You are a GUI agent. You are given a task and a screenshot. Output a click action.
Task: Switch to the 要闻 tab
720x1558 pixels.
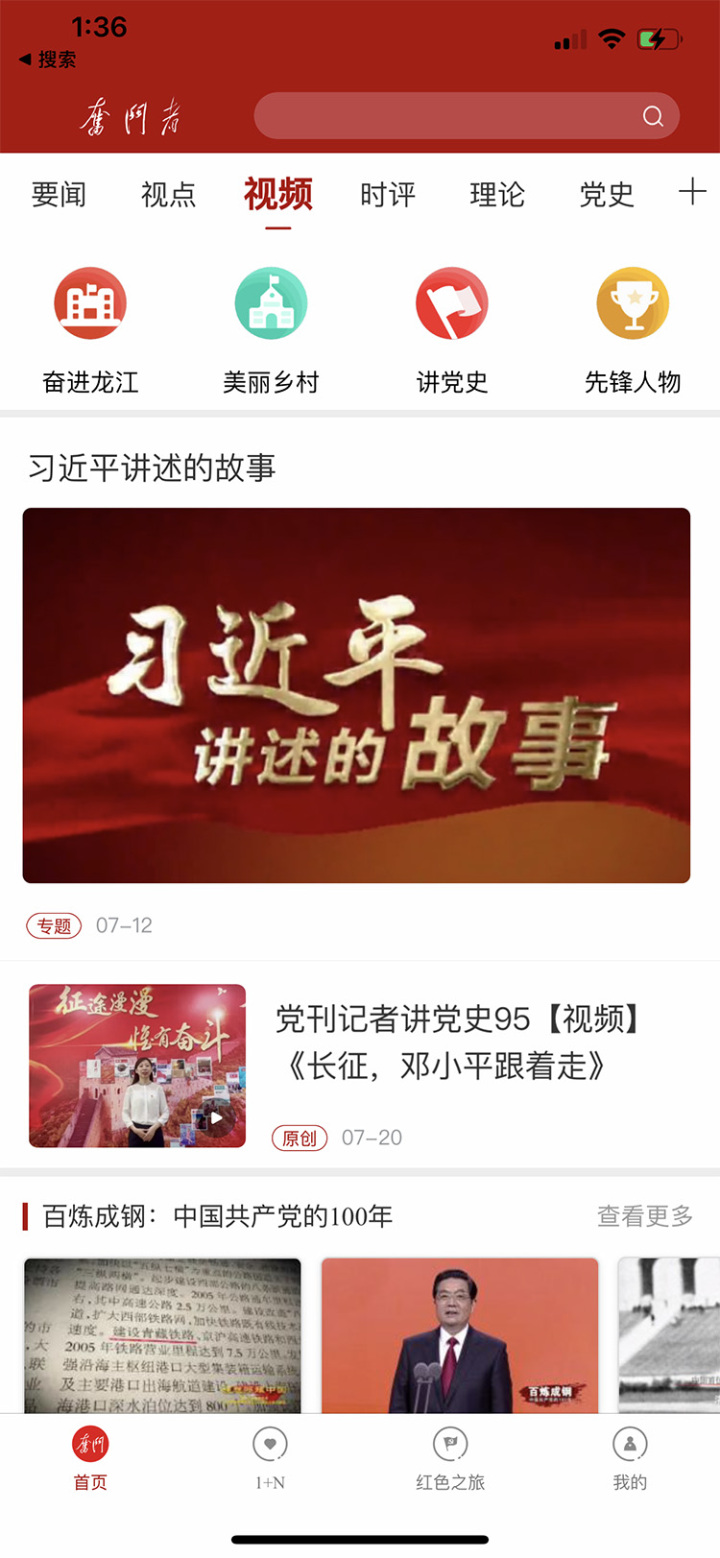coord(59,194)
